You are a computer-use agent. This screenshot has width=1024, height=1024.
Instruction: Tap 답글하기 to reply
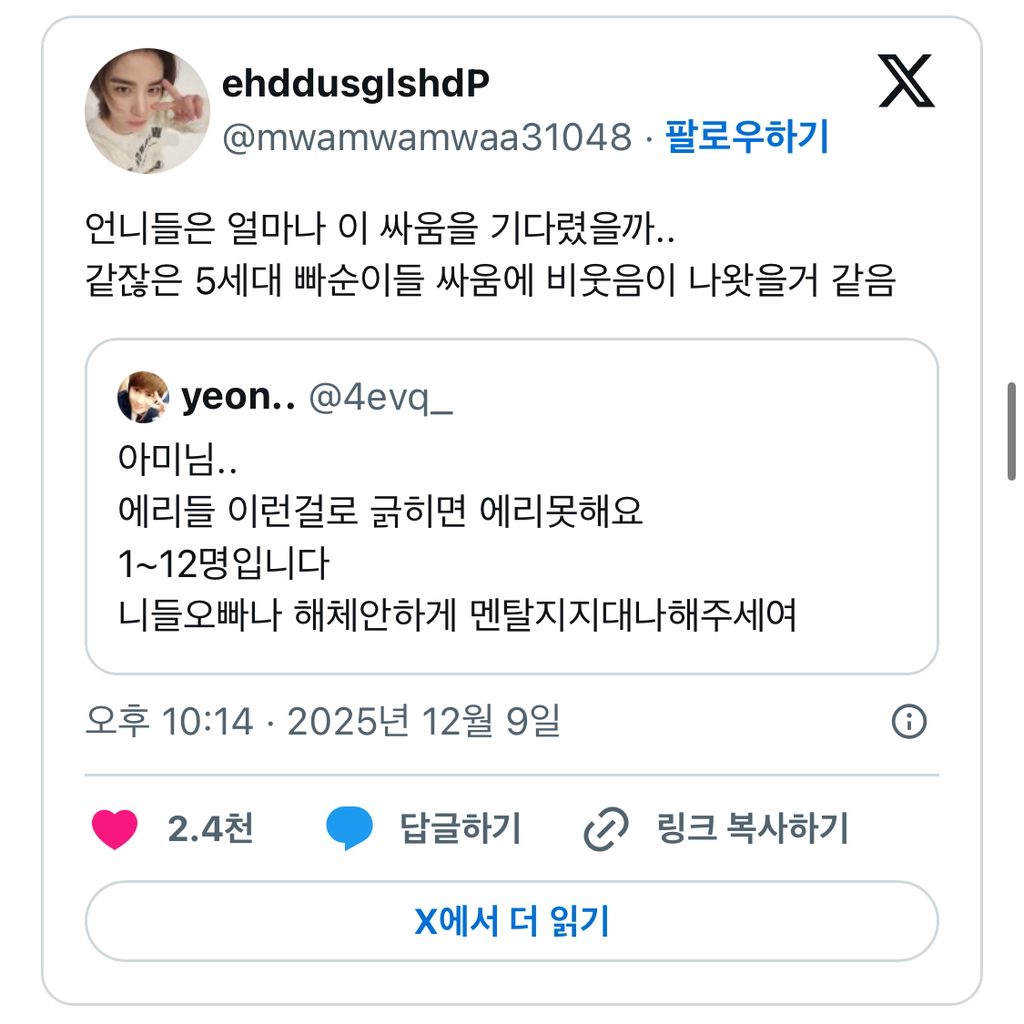coord(424,829)
